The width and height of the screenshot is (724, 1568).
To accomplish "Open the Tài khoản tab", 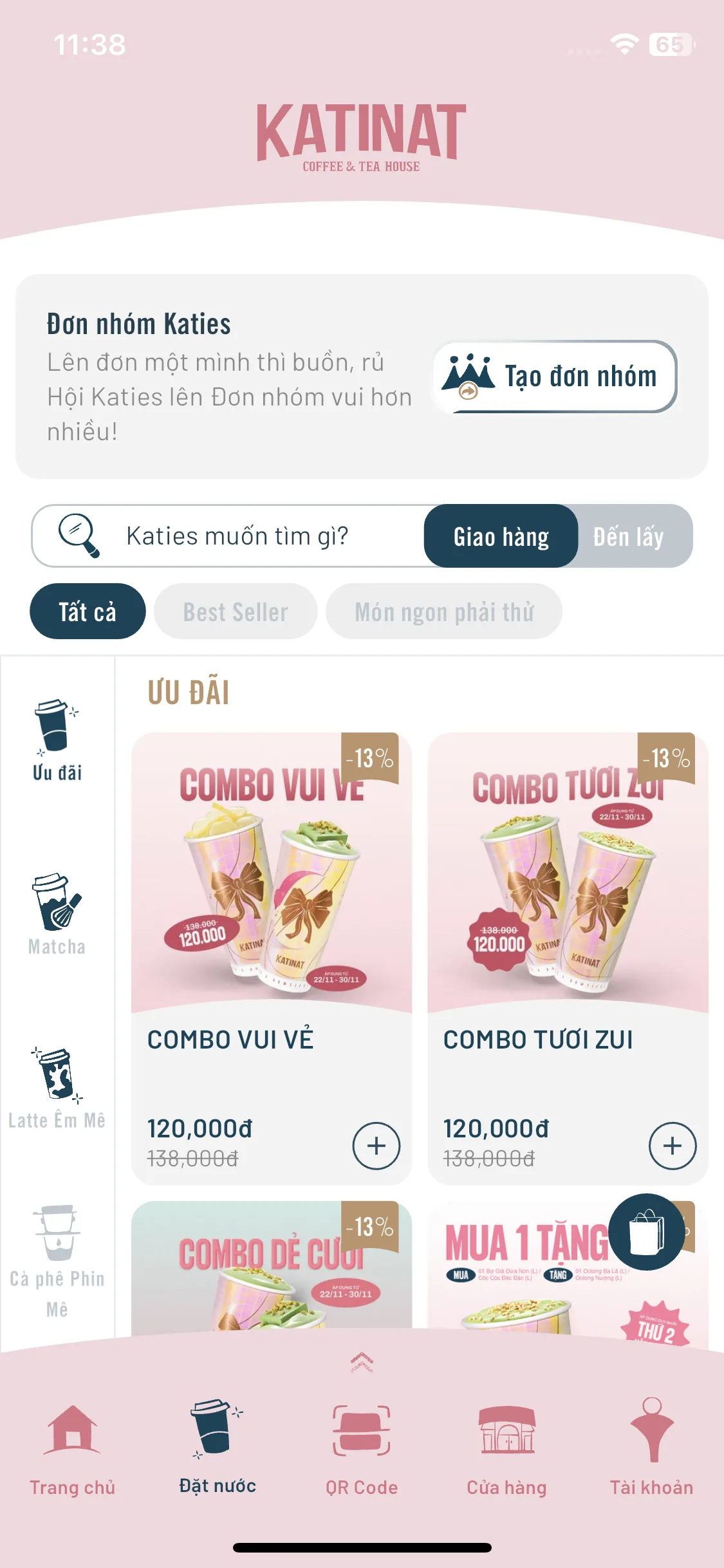I will pos(651,1448).
